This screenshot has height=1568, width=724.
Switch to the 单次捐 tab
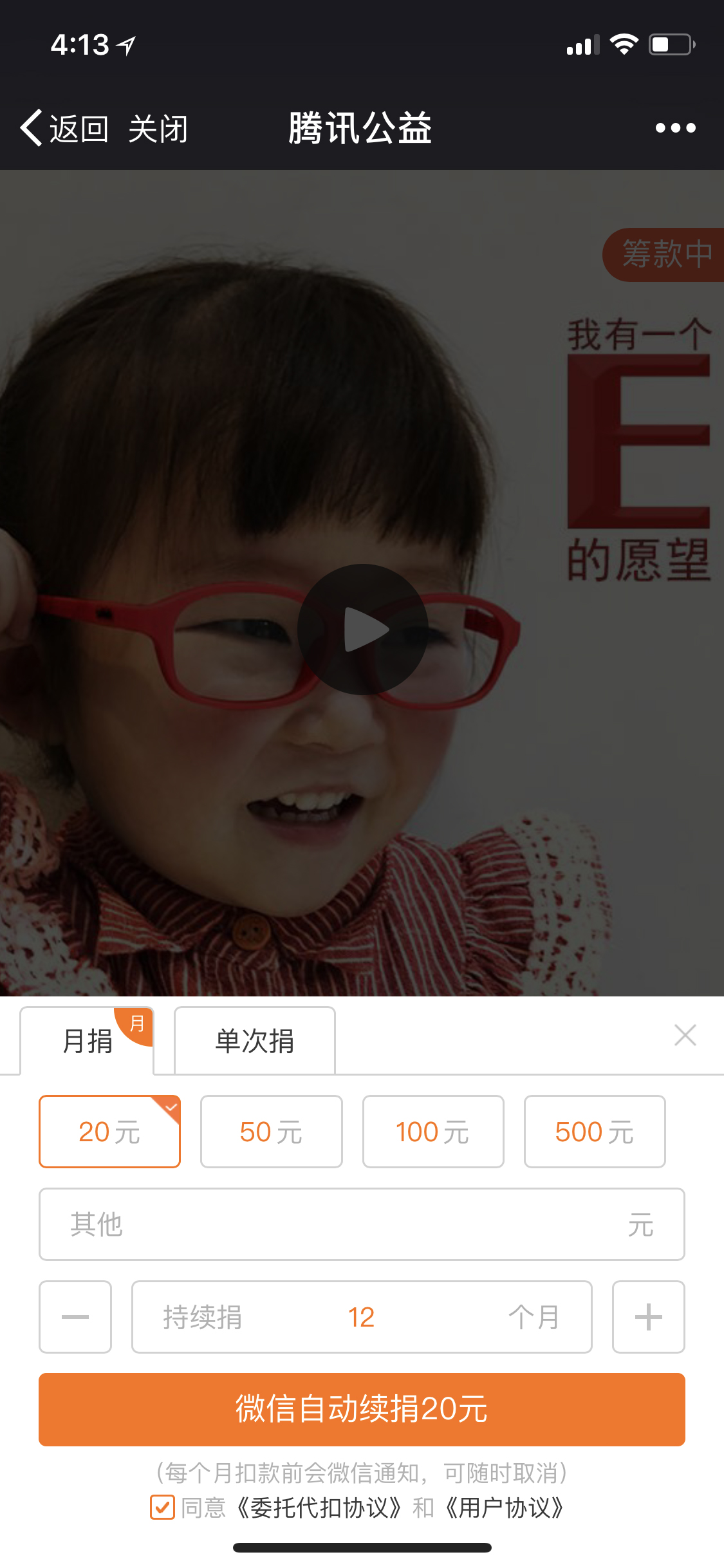254,1041
